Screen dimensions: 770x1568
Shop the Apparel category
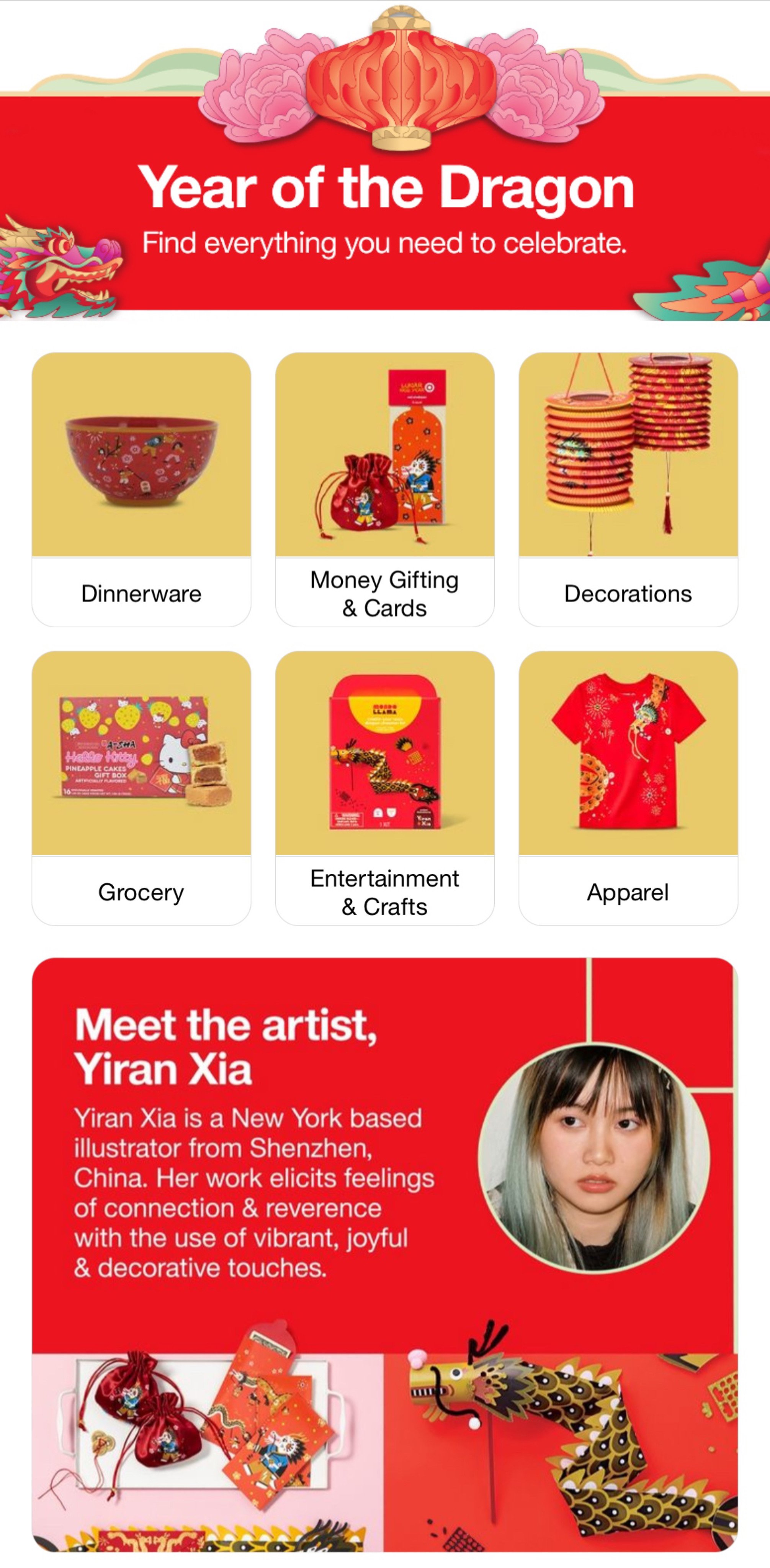click(628, 788)
